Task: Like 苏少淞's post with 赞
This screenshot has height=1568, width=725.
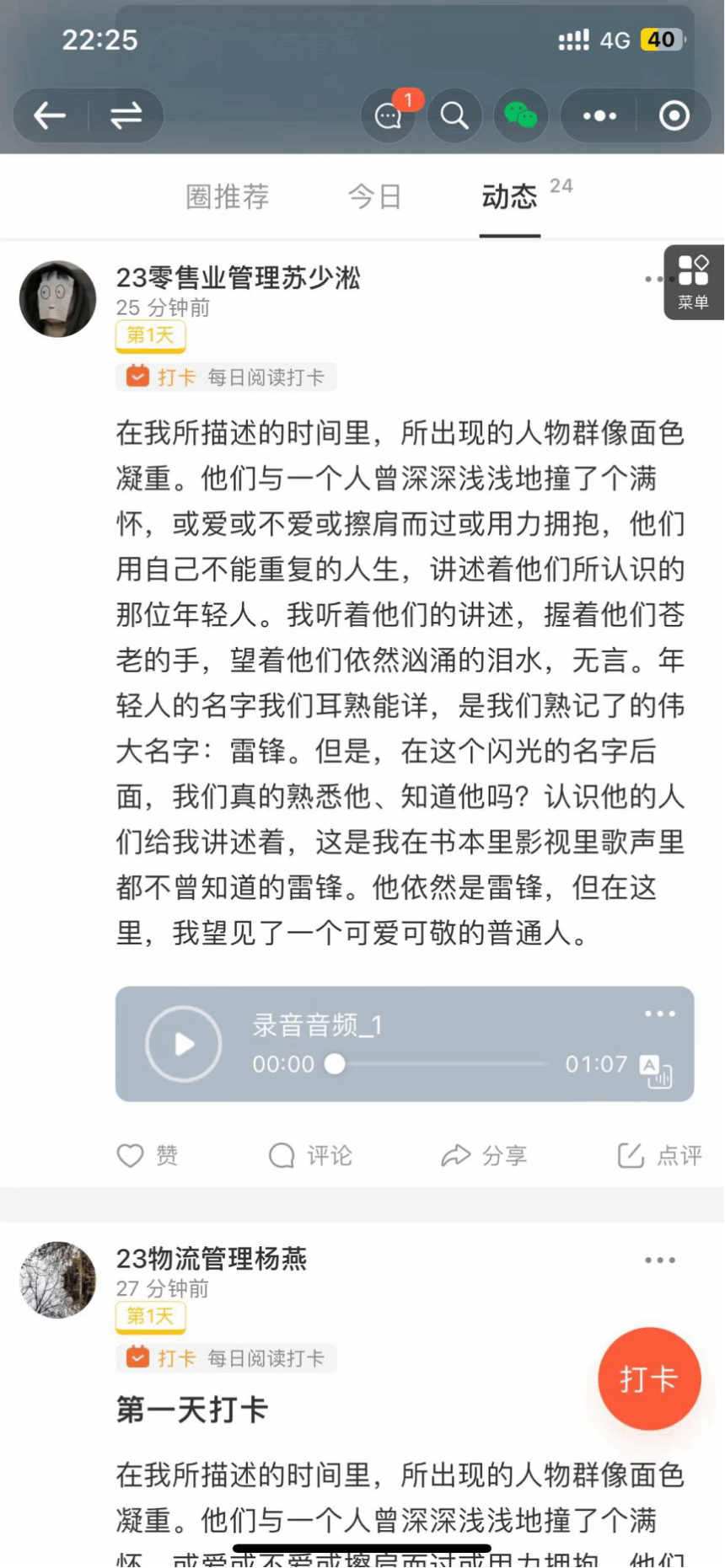Action: (x=148, y=1155)
